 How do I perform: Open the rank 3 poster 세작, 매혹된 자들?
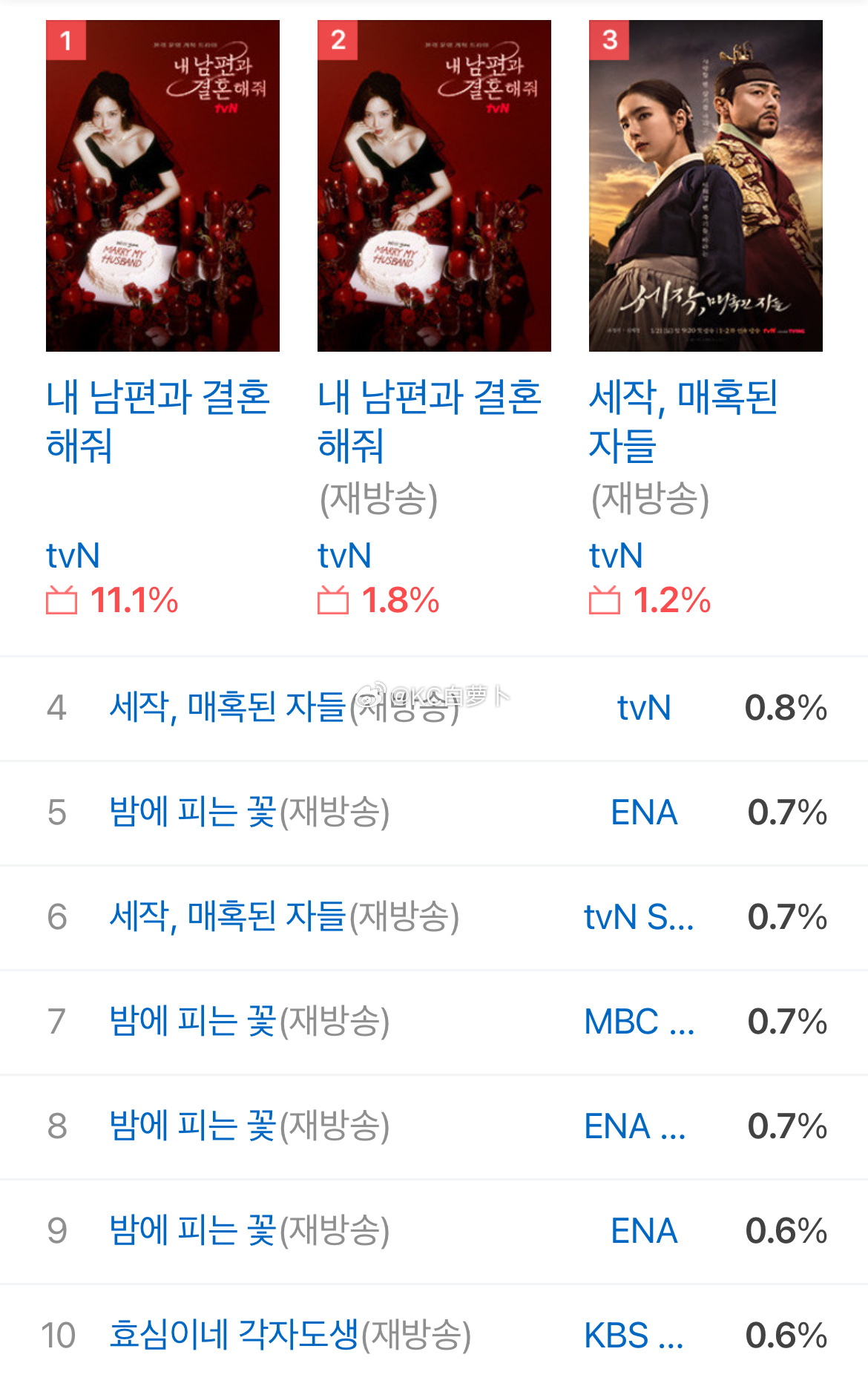pos(706,185)
